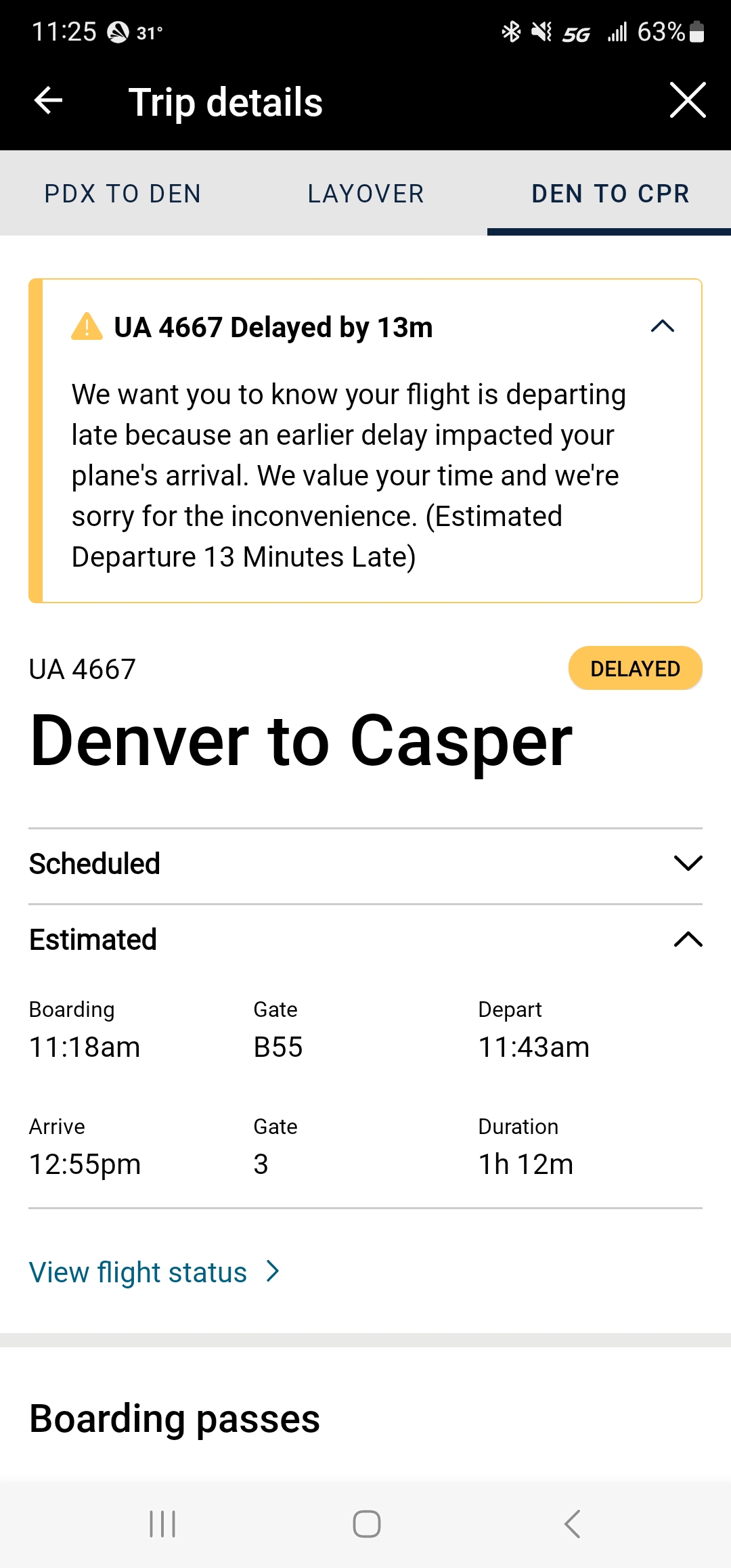Open the LAYOVER tab

click(x=365, y=194)
